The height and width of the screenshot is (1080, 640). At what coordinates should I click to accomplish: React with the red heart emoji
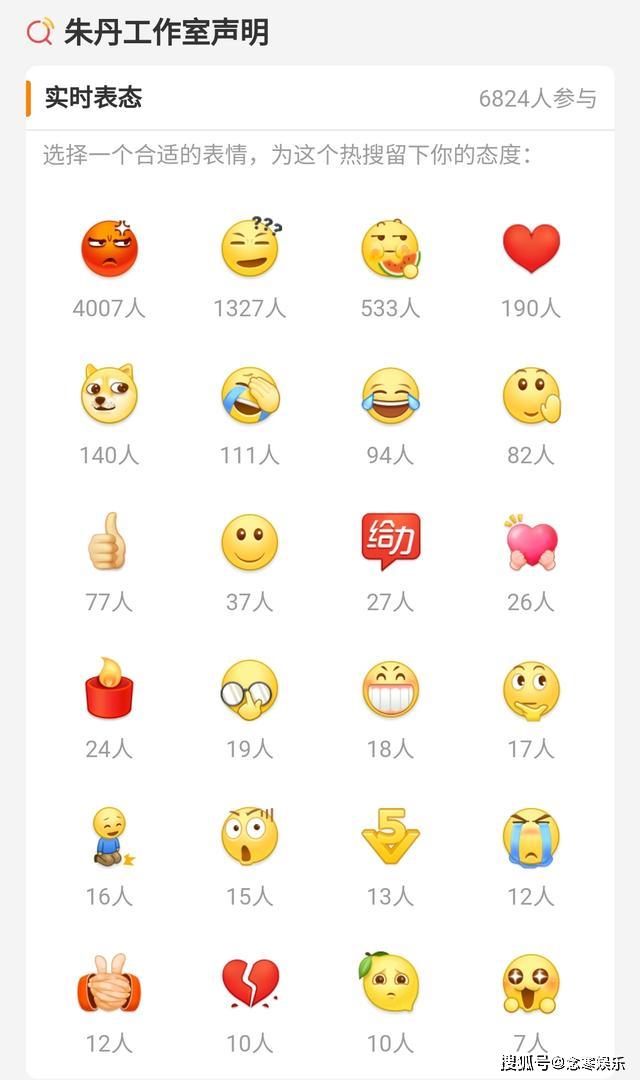pyautogui.click(x=531, y=248)
